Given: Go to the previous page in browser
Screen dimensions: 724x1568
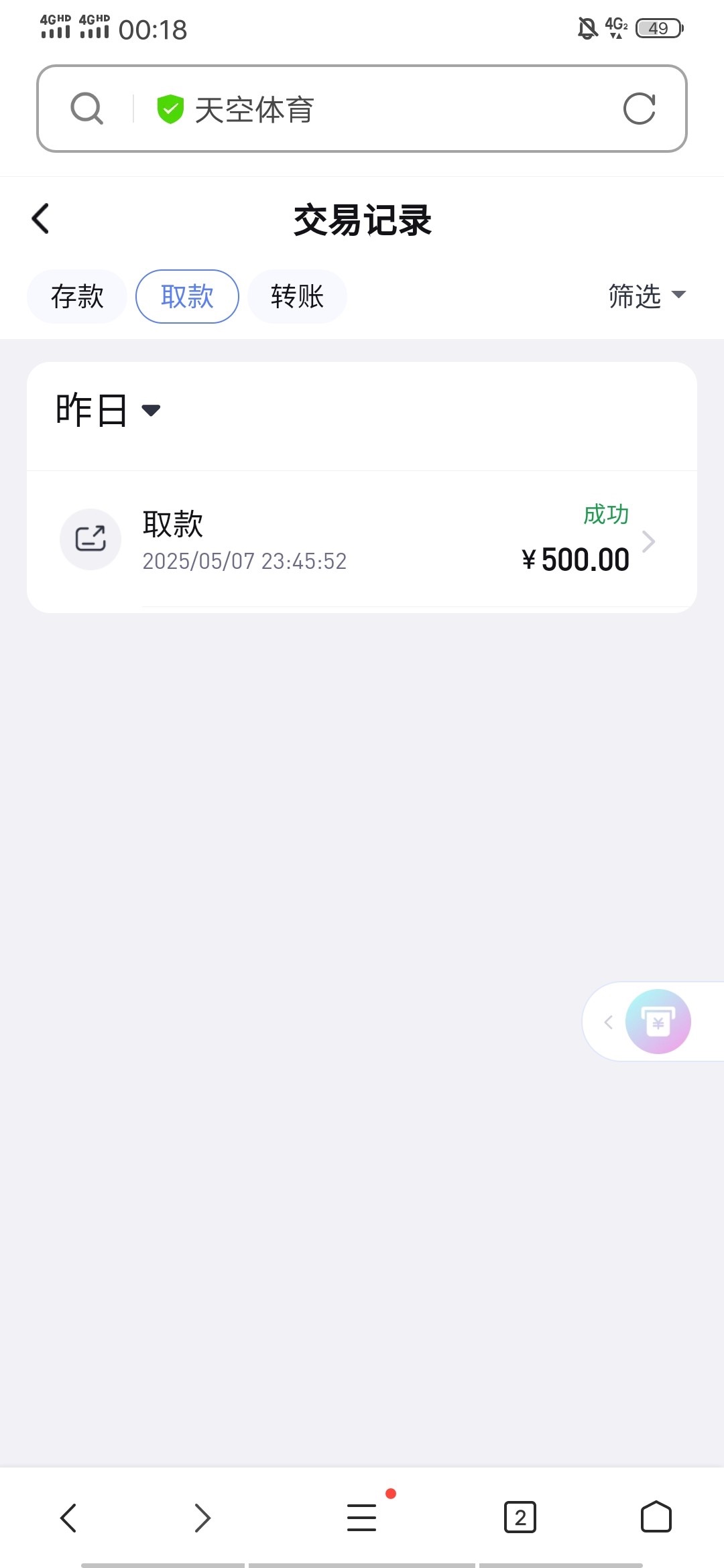Looking at the screenshot, I should (68, 1518).
